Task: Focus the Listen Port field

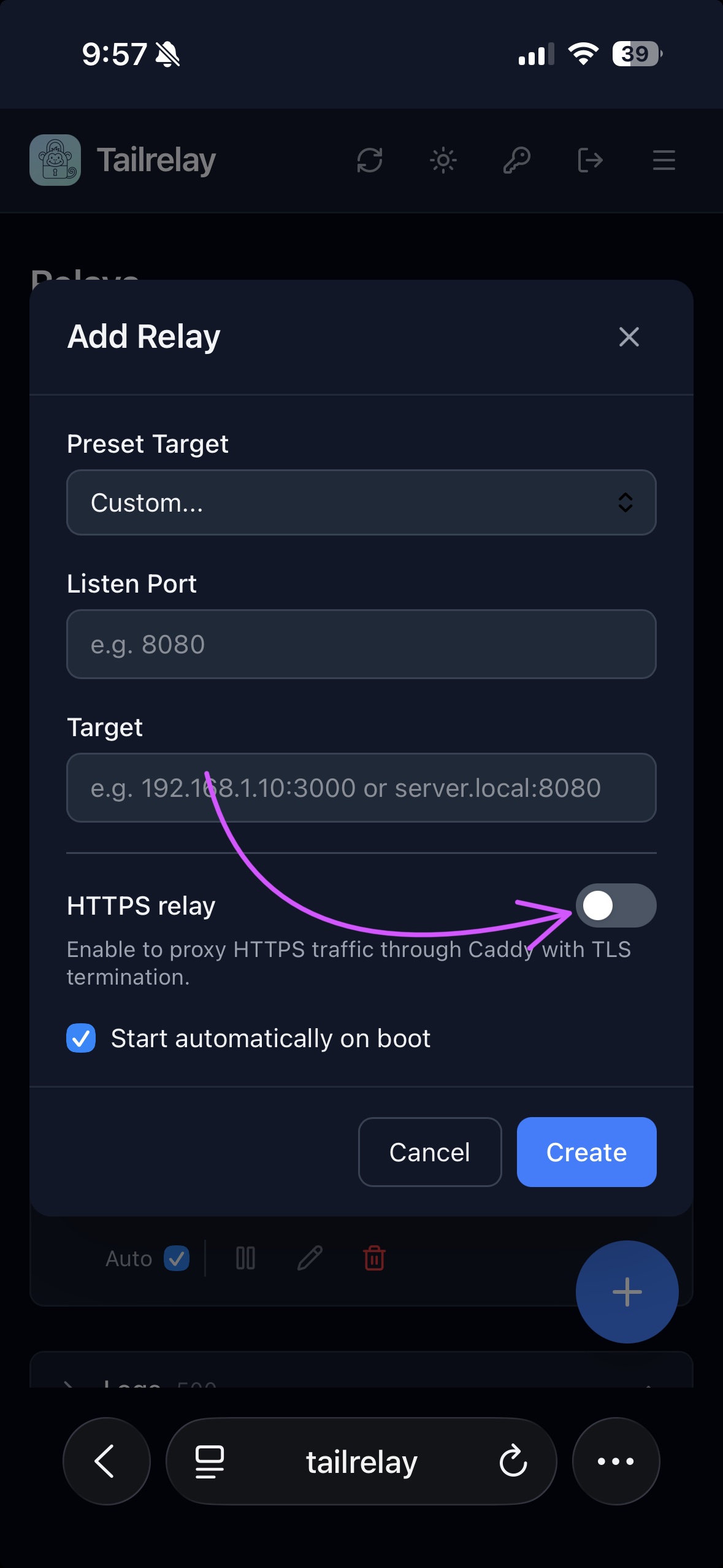Action: pos(361,644)
